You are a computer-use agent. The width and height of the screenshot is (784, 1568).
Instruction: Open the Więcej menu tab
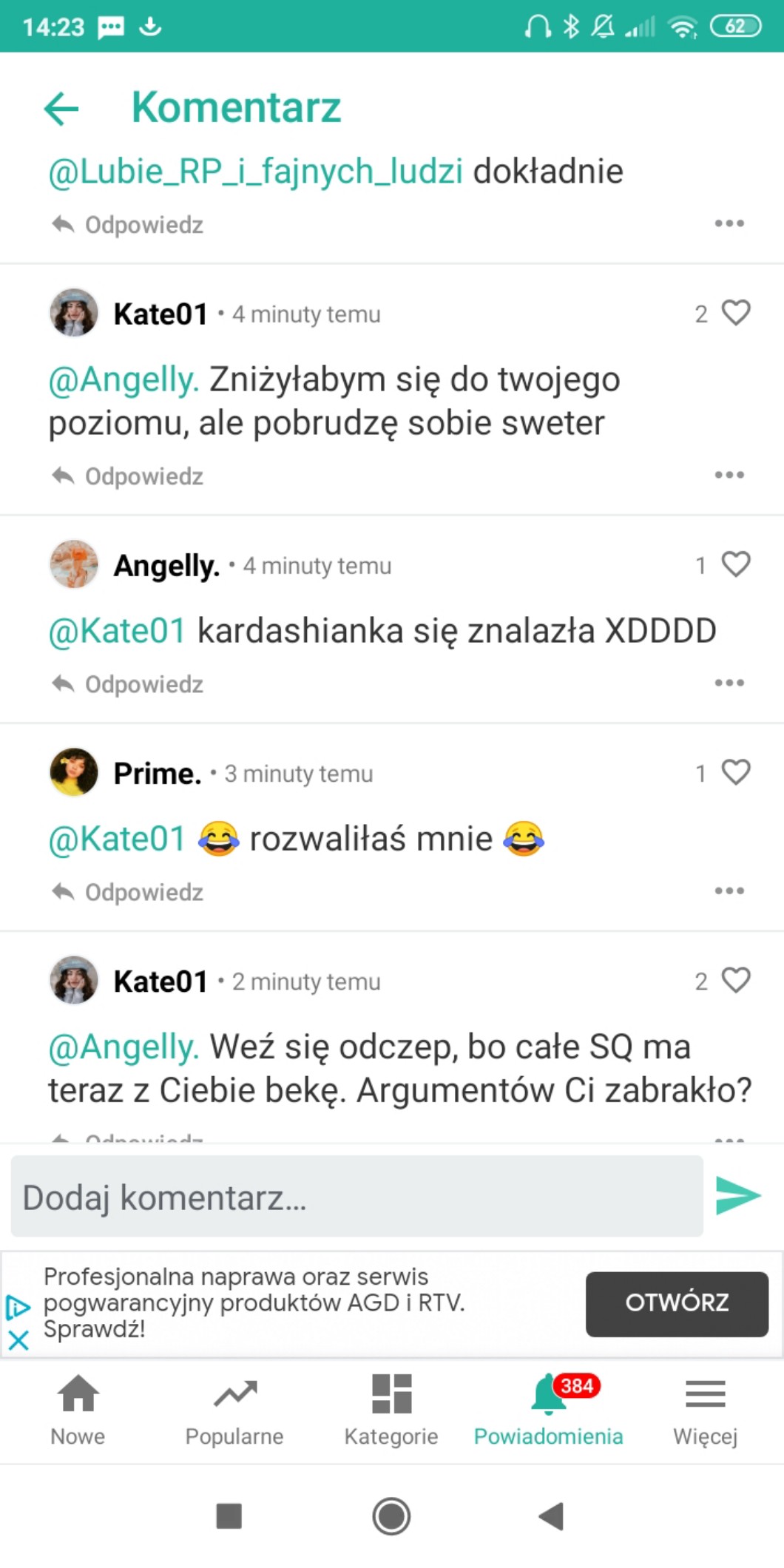pos(705,1410)
